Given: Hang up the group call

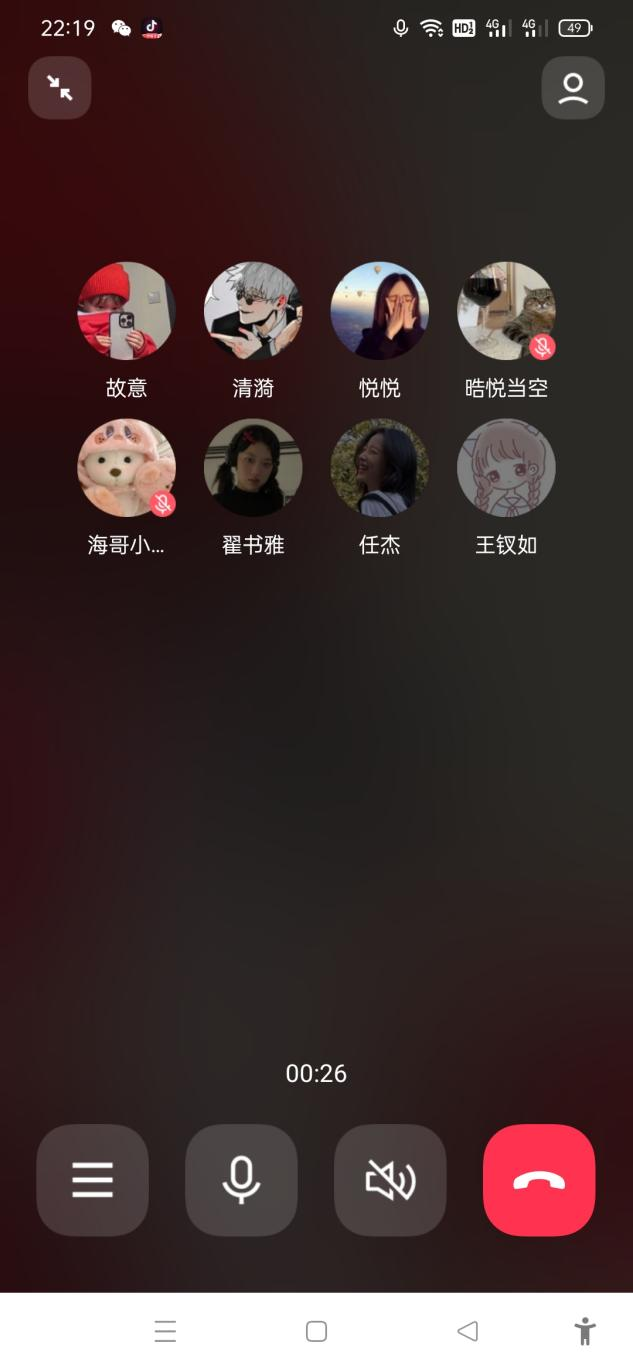Looking at the screenshot, I should (x=539, y=1180).
